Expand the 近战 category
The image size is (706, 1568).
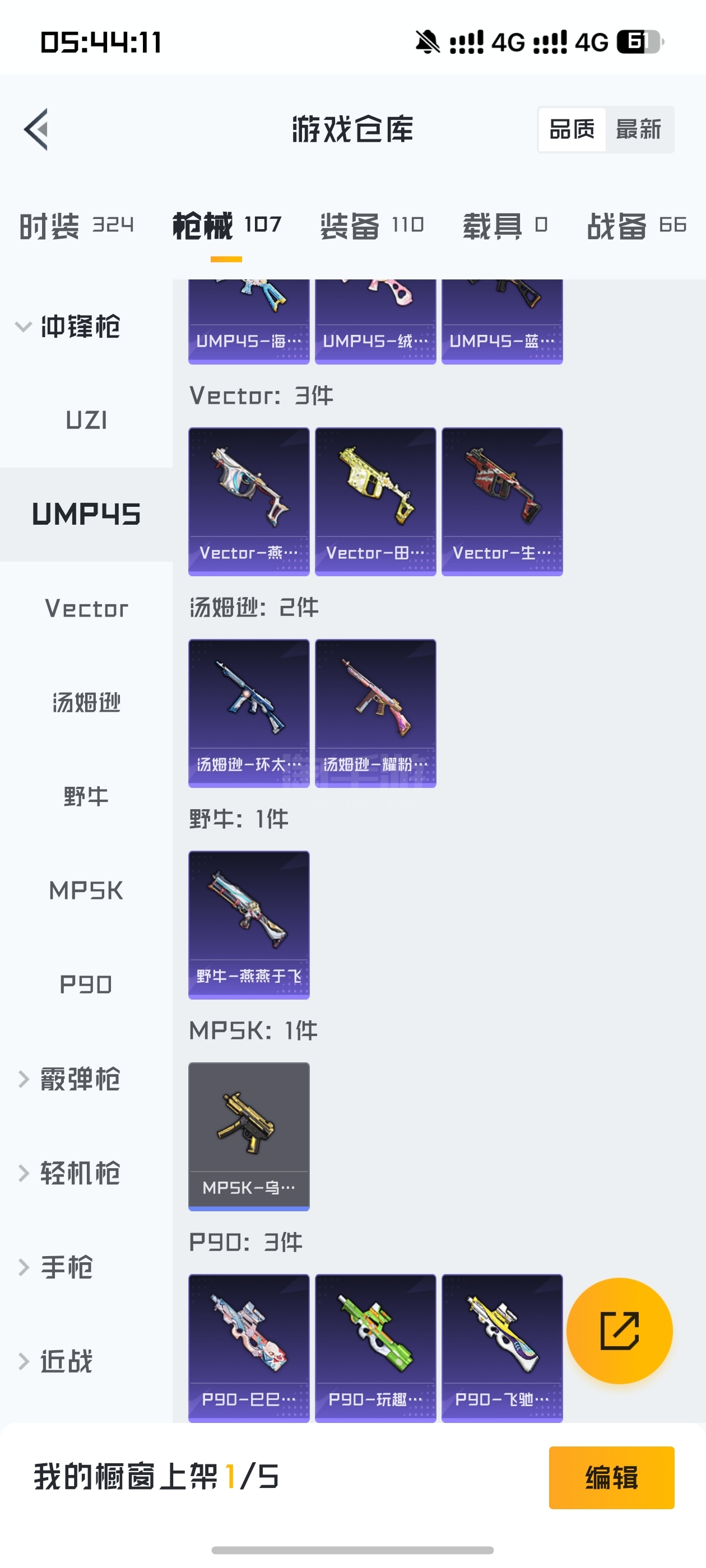56,1361
